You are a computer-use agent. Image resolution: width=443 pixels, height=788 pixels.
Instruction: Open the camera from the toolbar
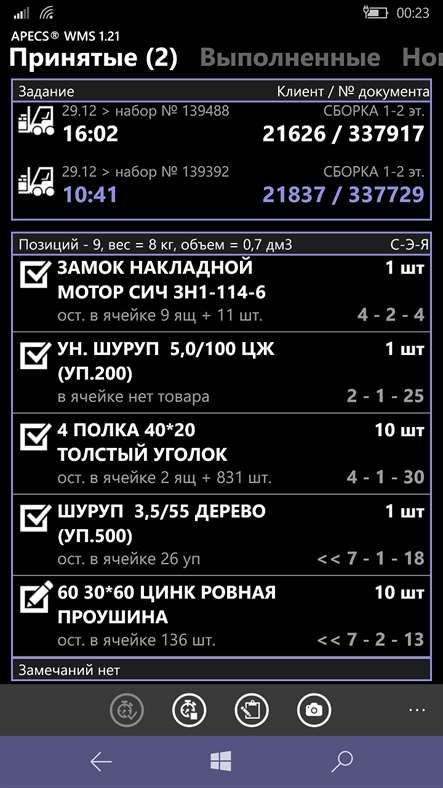point(314,710)
